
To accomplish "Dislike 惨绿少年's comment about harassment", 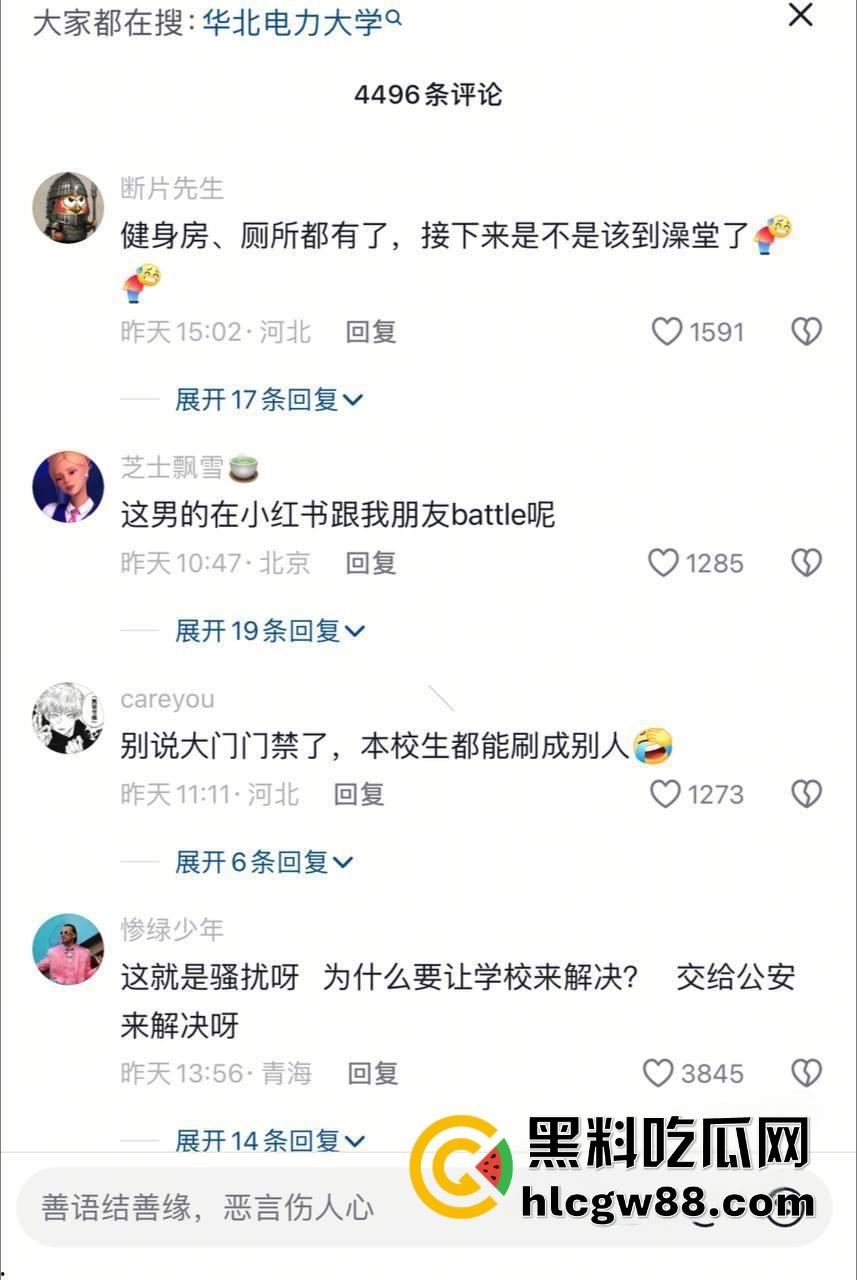I will 806,1073.
